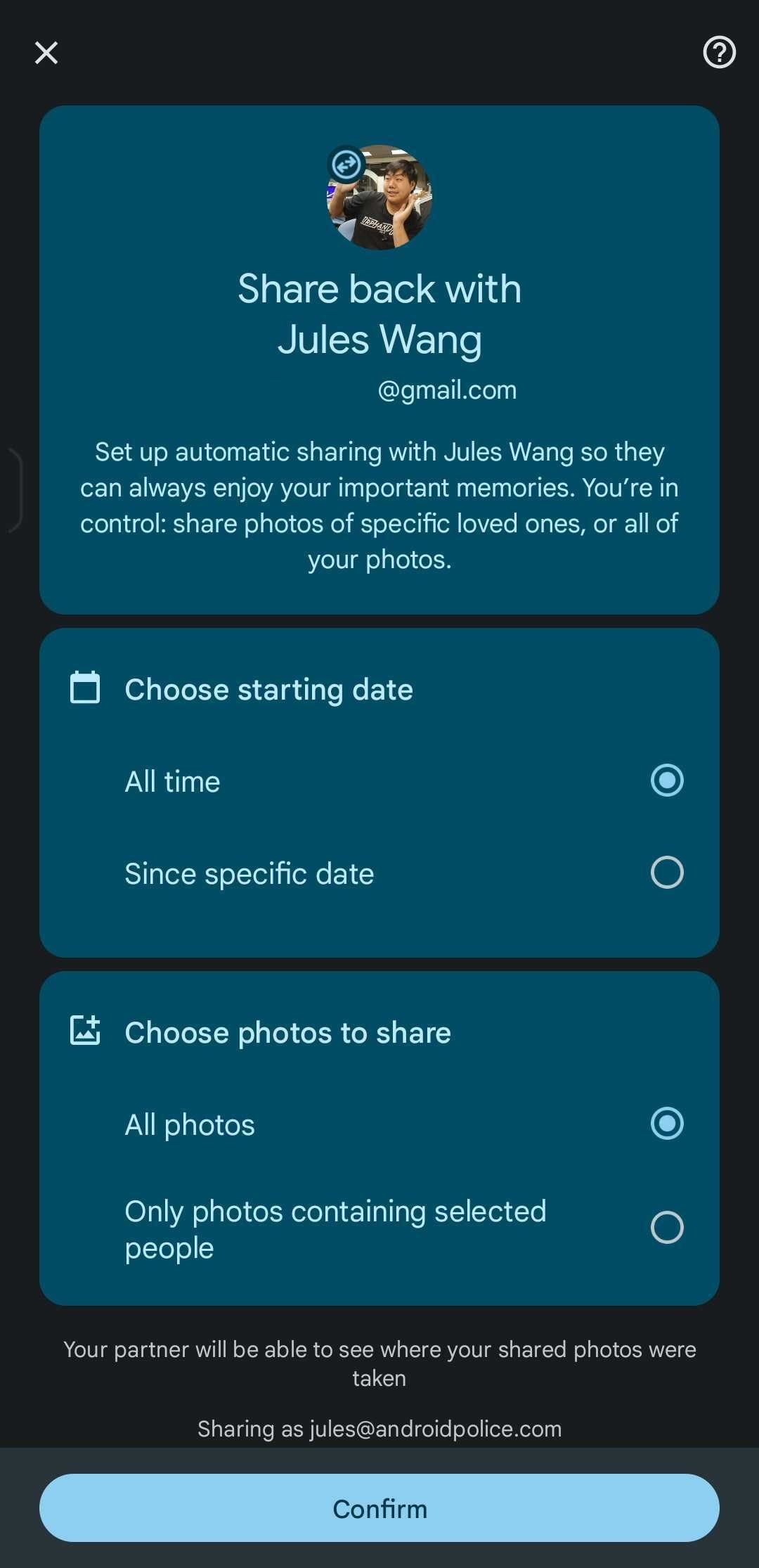This screenshot has height=1568, width=759.
Task: Choose Since specific date option
Action: pos(404,873)
